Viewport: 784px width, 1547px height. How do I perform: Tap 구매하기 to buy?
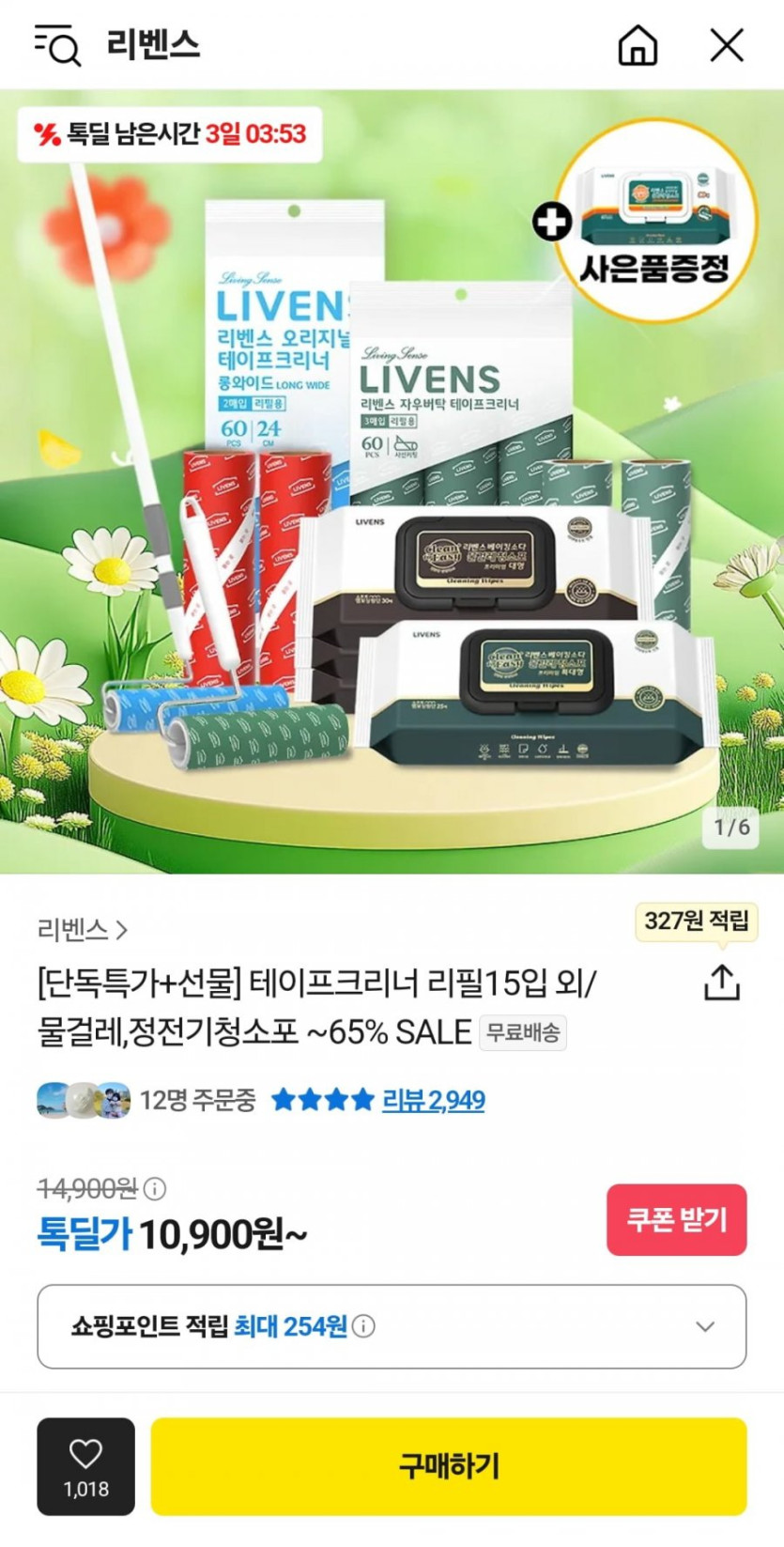448,1465
